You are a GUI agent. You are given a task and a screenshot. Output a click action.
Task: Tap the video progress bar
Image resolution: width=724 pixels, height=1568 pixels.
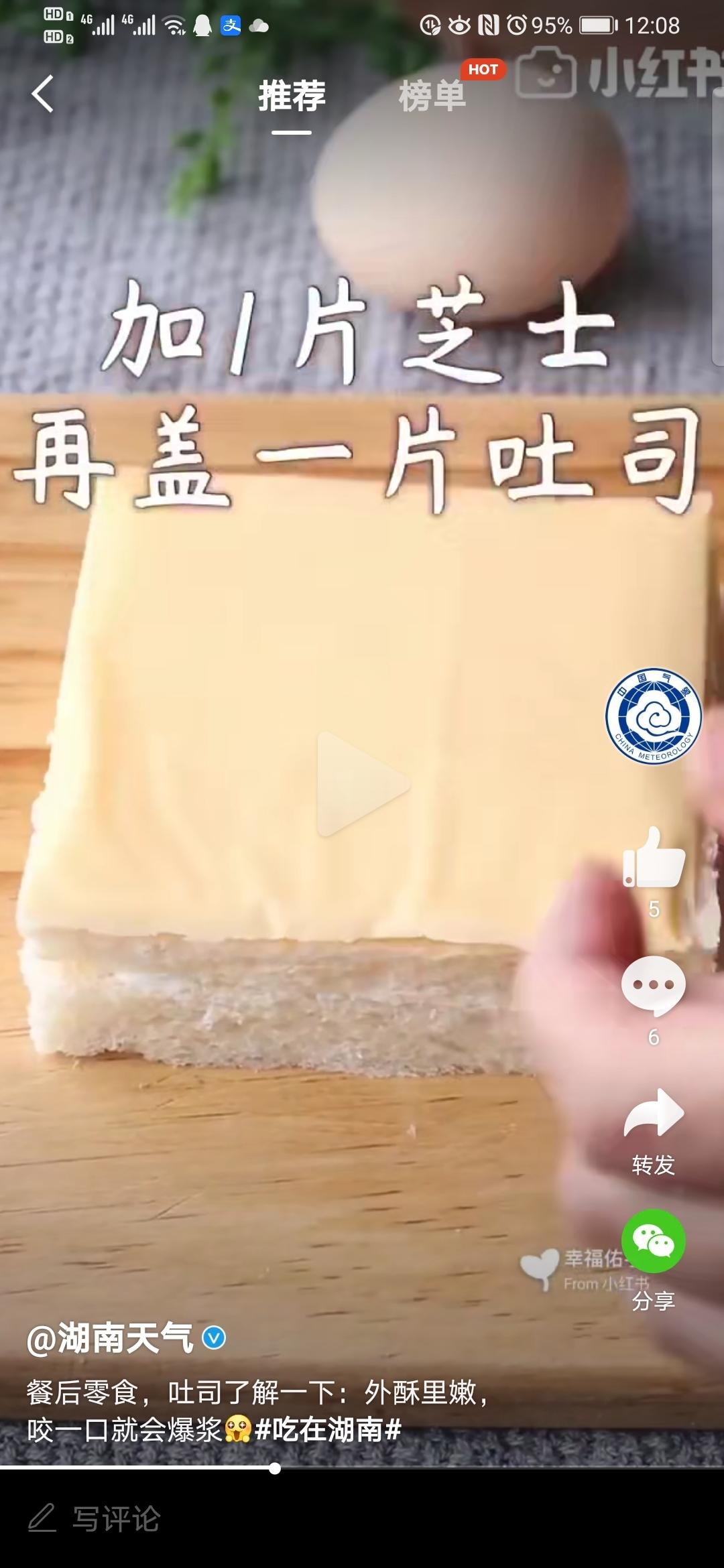point(362,1468)
